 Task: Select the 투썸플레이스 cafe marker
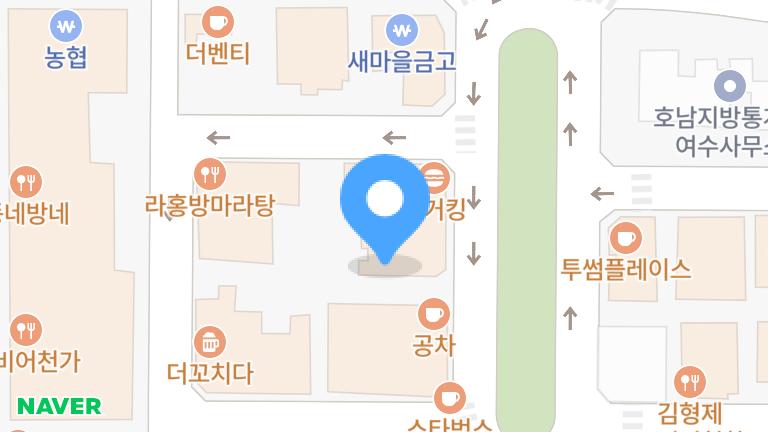point(626,239)
